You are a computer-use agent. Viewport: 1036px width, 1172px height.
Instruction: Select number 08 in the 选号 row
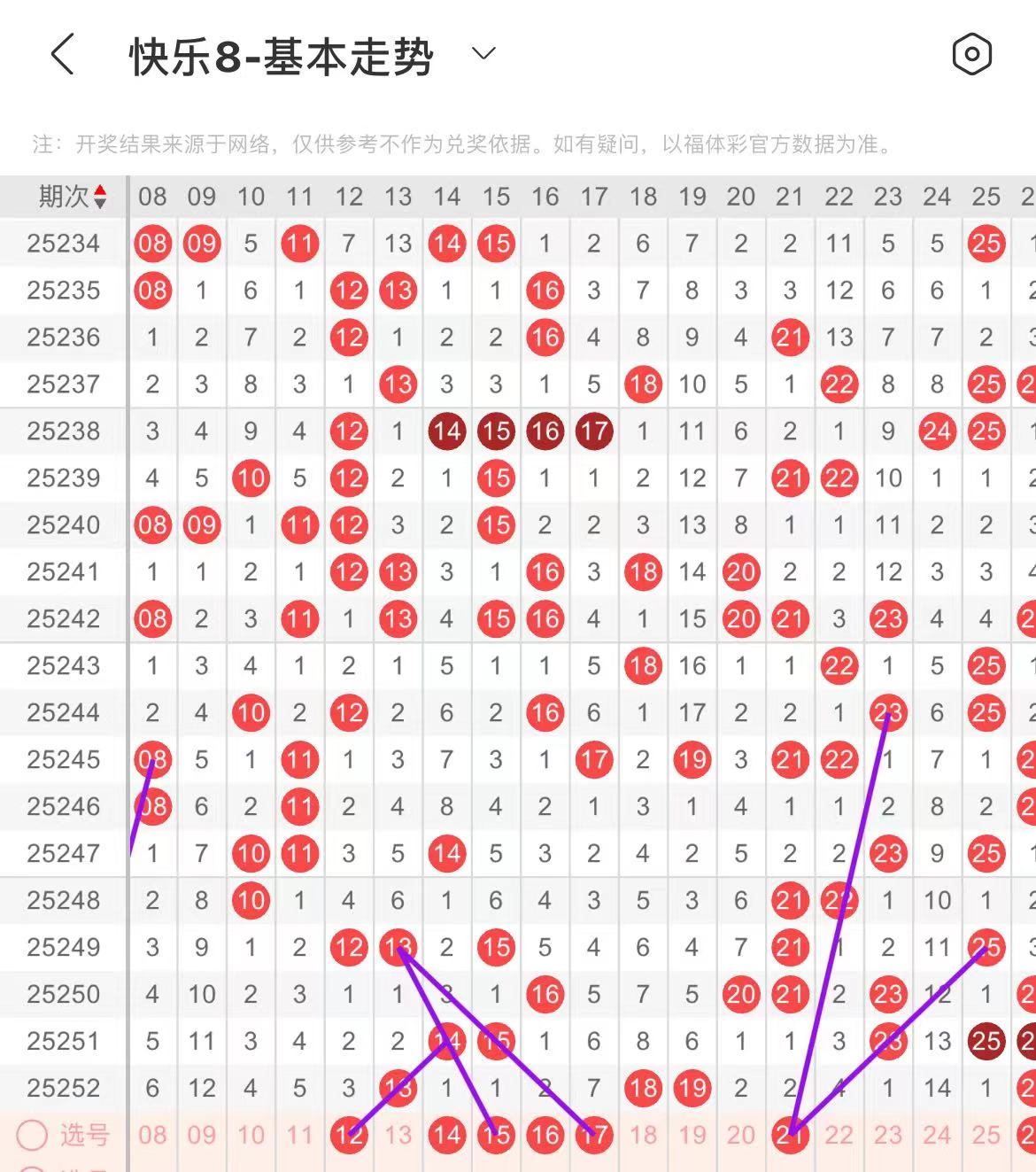[x=152, y=1135]
